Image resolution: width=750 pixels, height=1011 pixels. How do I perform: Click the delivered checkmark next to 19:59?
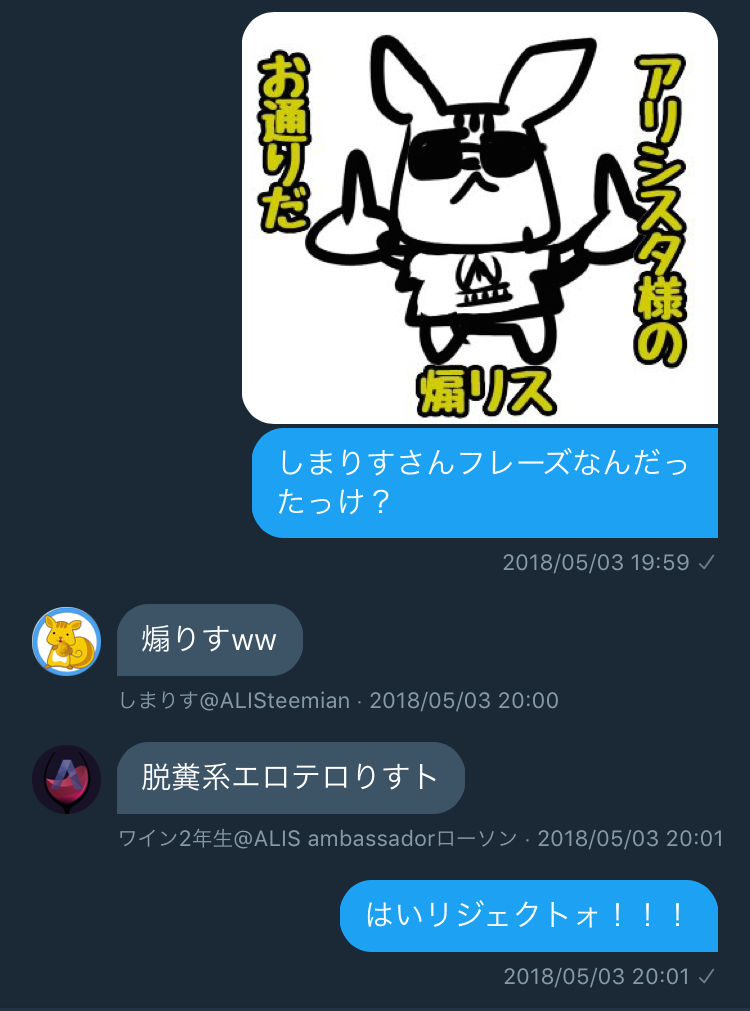point(705,561)
